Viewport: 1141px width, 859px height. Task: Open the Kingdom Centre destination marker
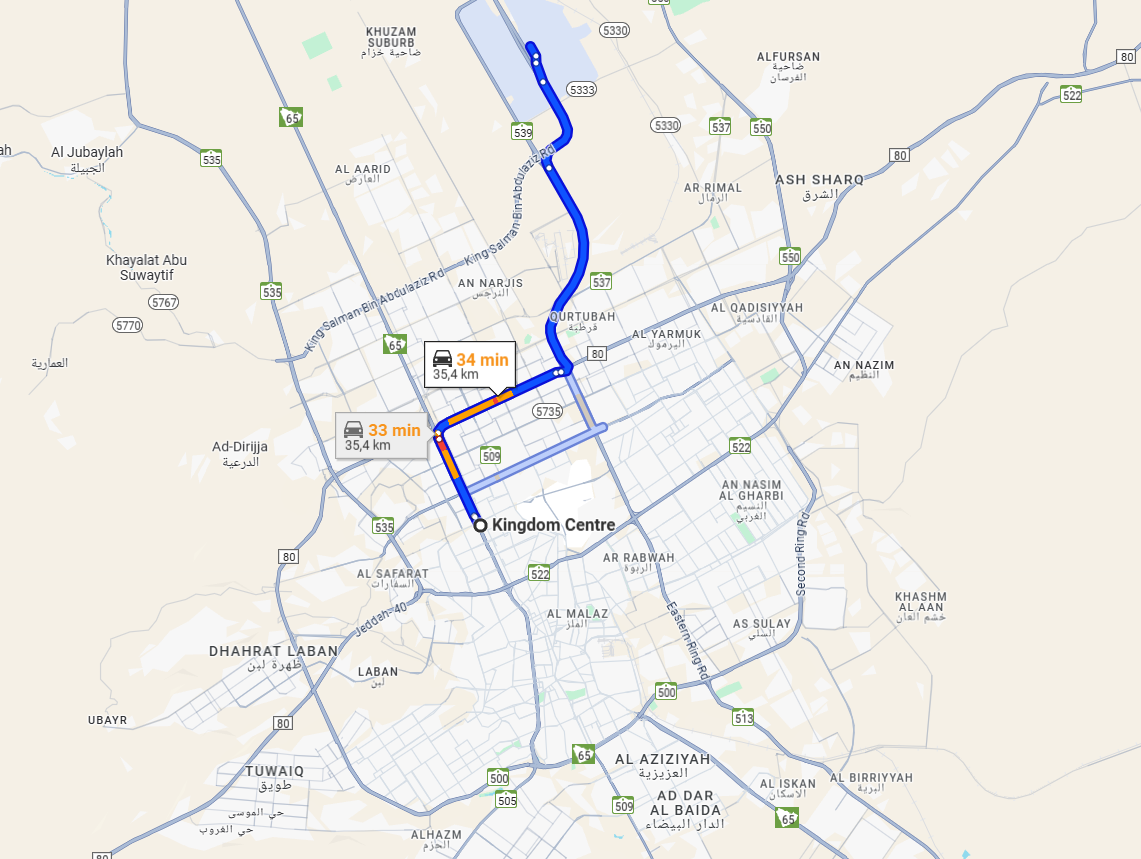480,525
